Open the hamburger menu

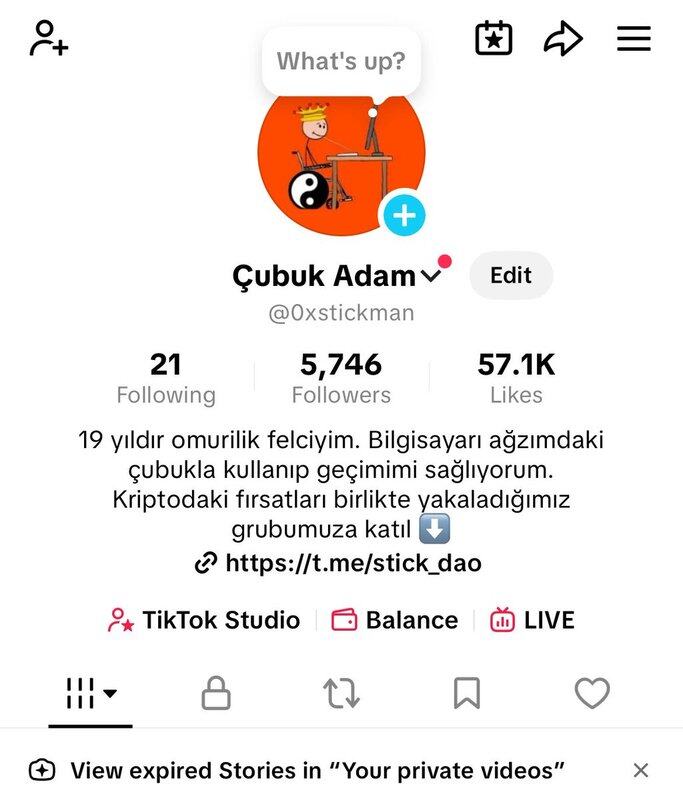(633, 39)
